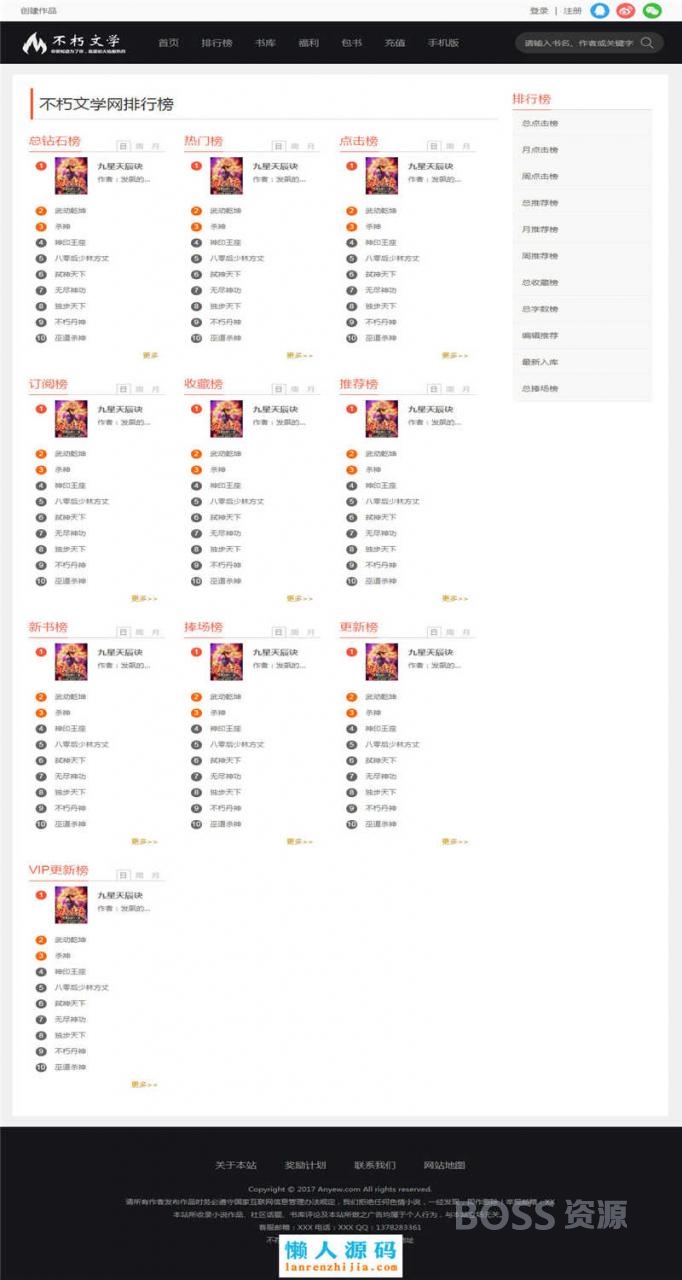Log in with the QQ icon

coord(599,11)
